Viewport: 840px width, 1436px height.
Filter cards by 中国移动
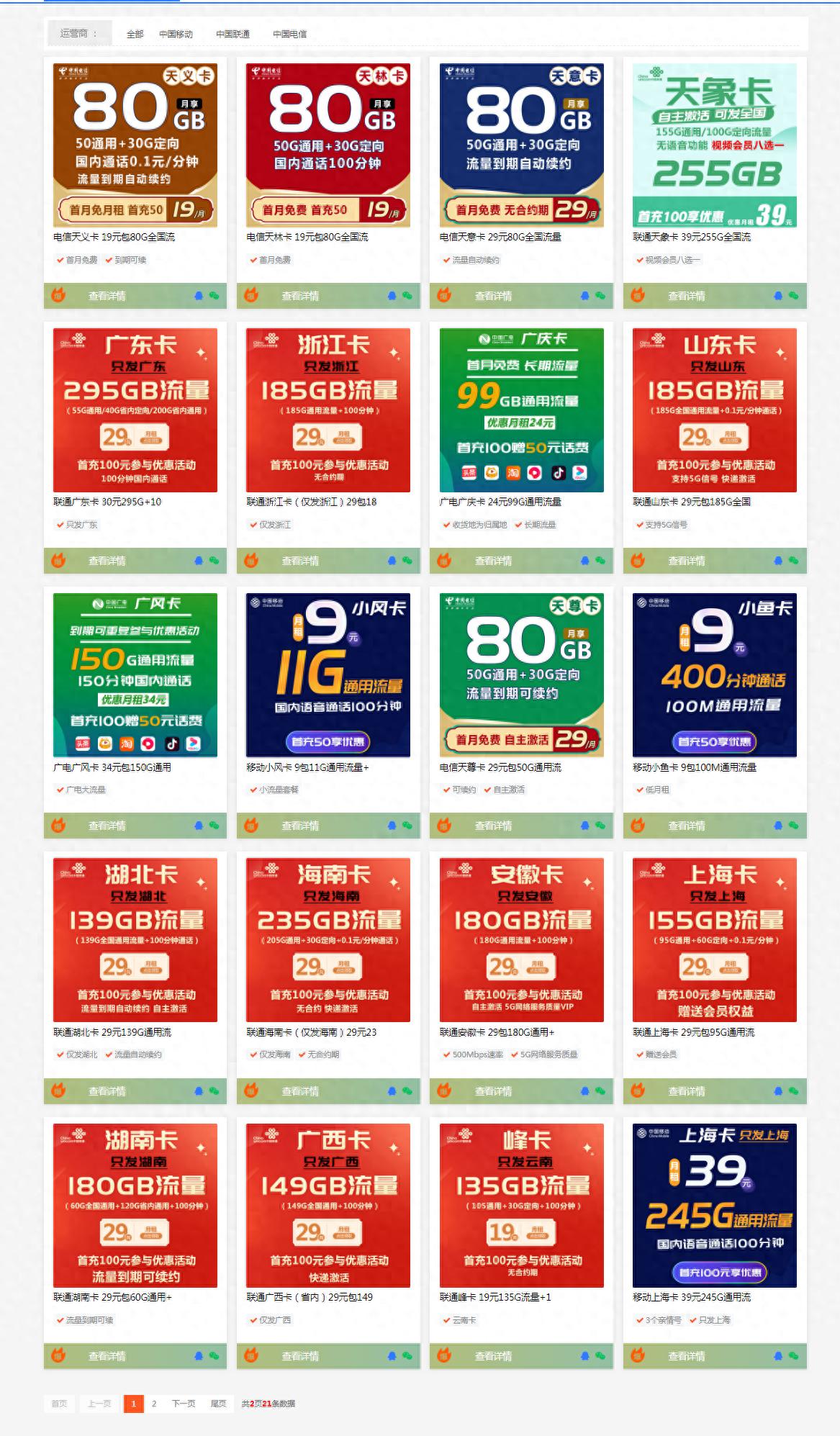[176, 34]
